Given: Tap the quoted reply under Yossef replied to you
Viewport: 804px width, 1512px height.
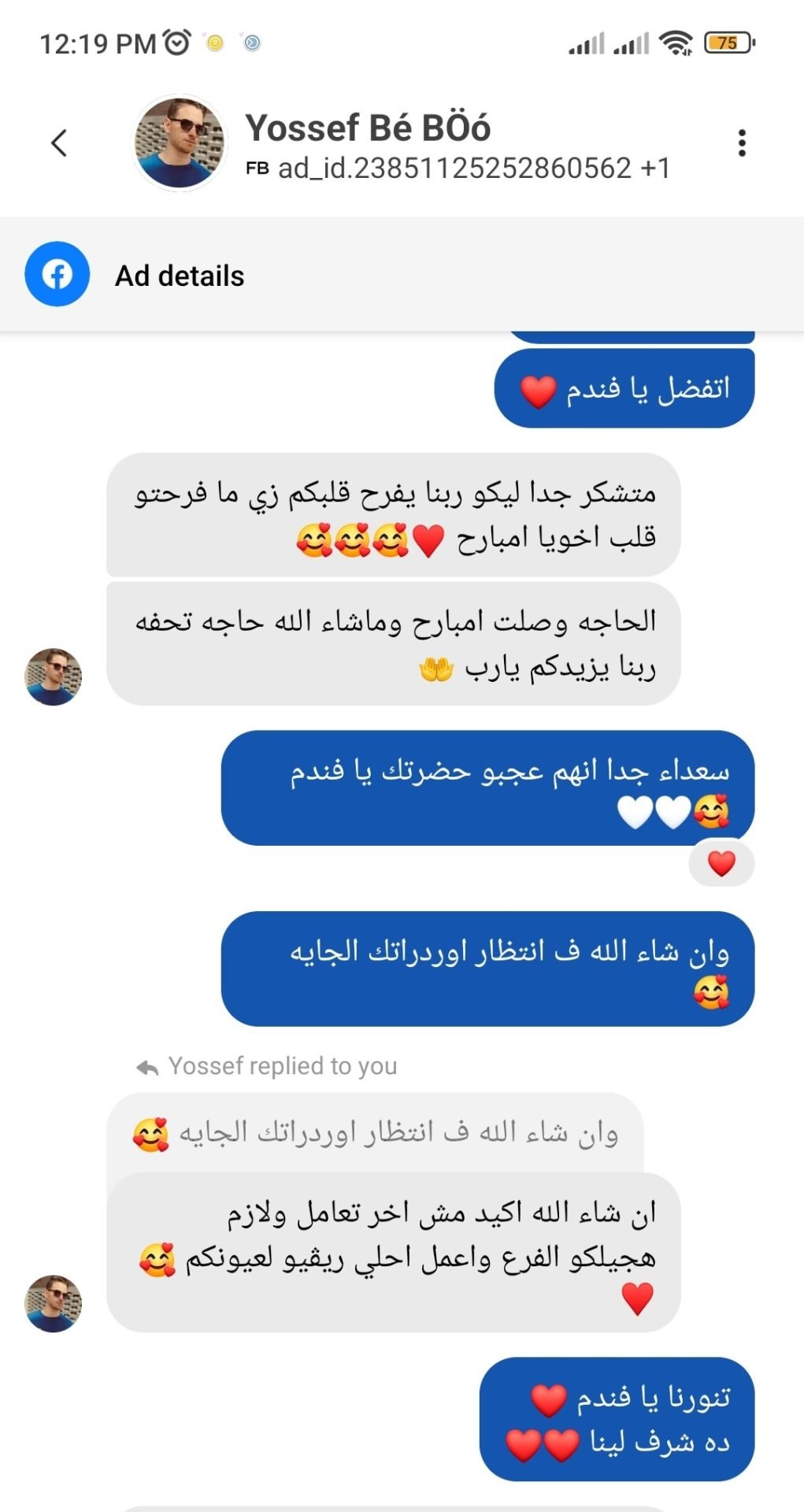Looking at the screenshot, I should pyautogui.click(x=375, y=1134).
